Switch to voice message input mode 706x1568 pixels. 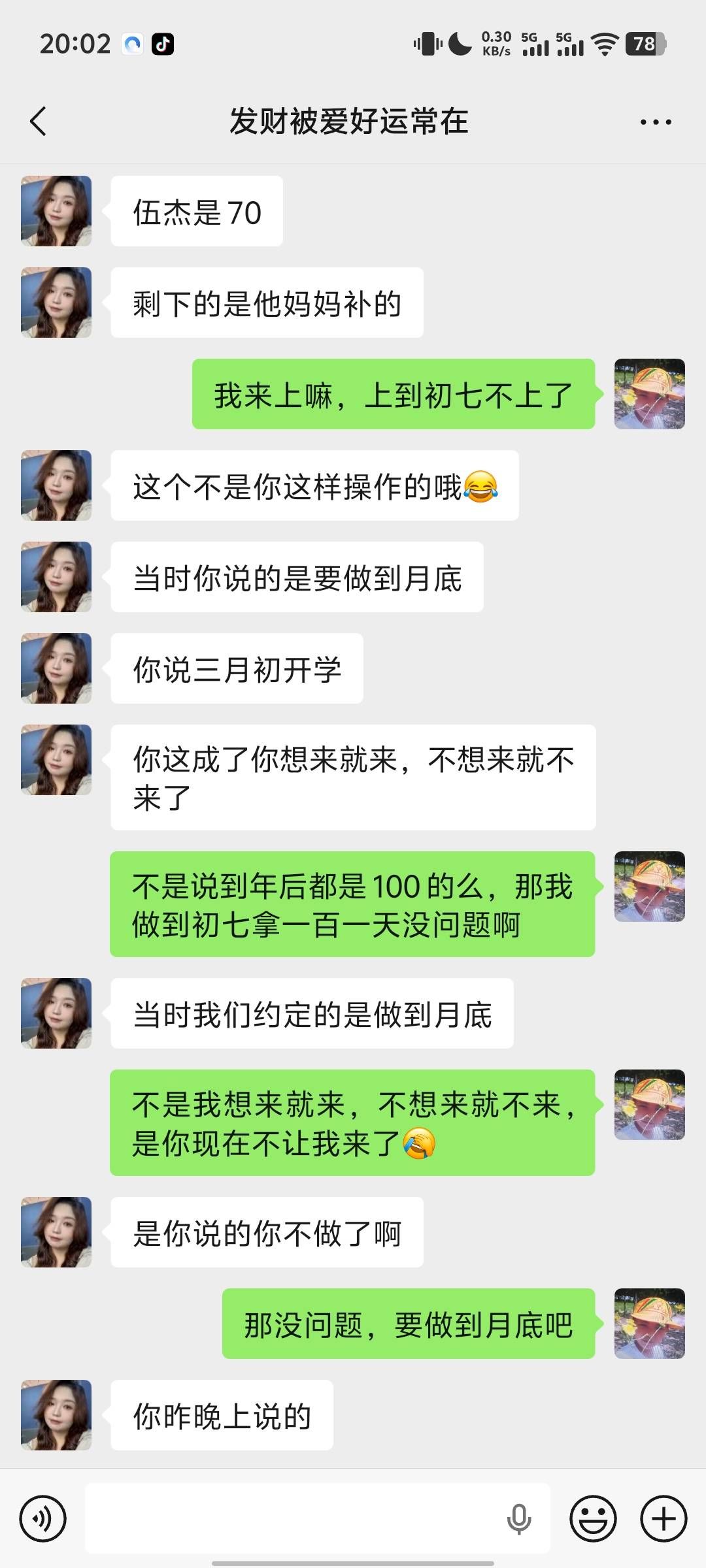[x=43, y=1518]
